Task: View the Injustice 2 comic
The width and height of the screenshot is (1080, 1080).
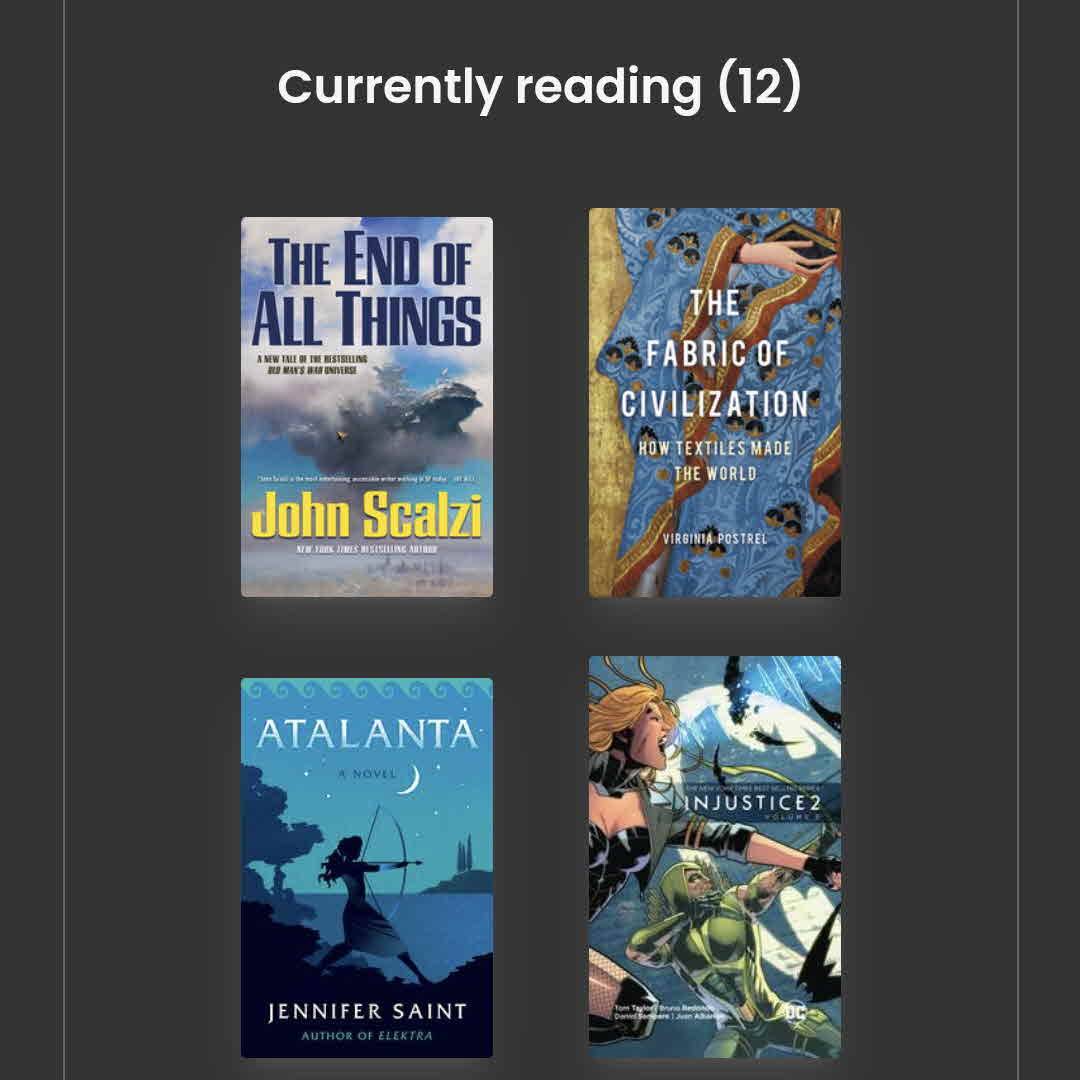Action: point(714,857)
